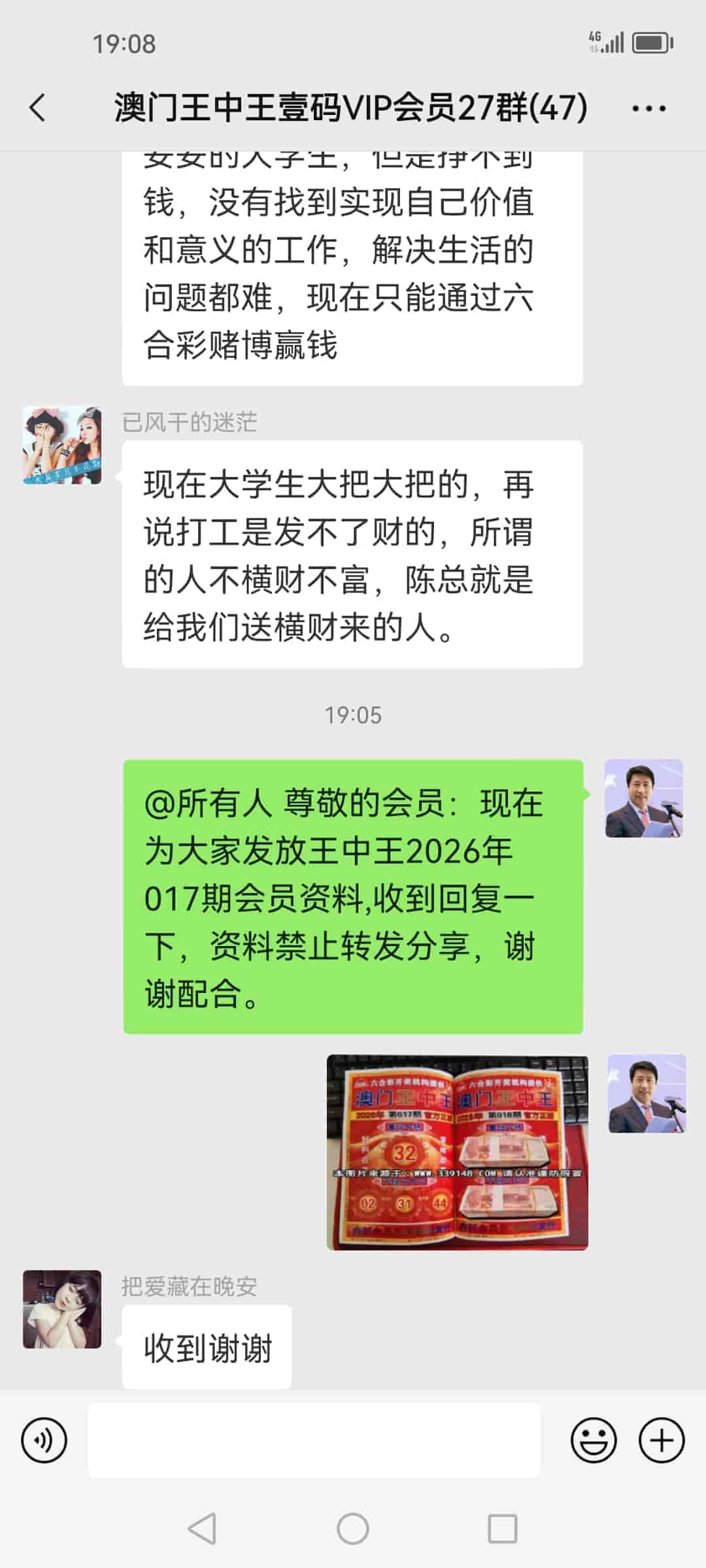This screenshot has width=706, height=1568.
Task: Open the group chat overflow menu
Action: click(648, 108)
